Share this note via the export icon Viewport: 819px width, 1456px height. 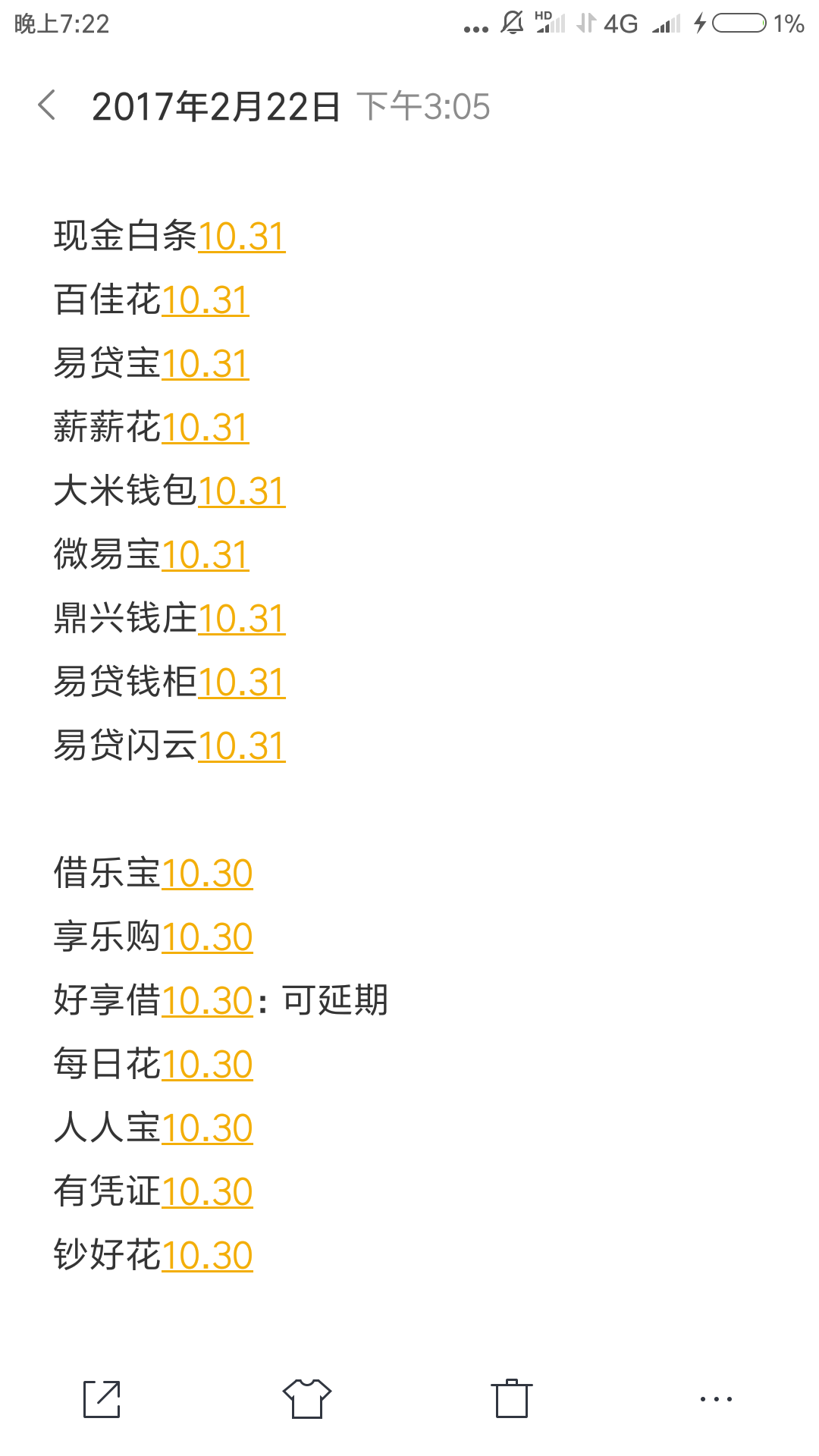tap(102, 1399)
